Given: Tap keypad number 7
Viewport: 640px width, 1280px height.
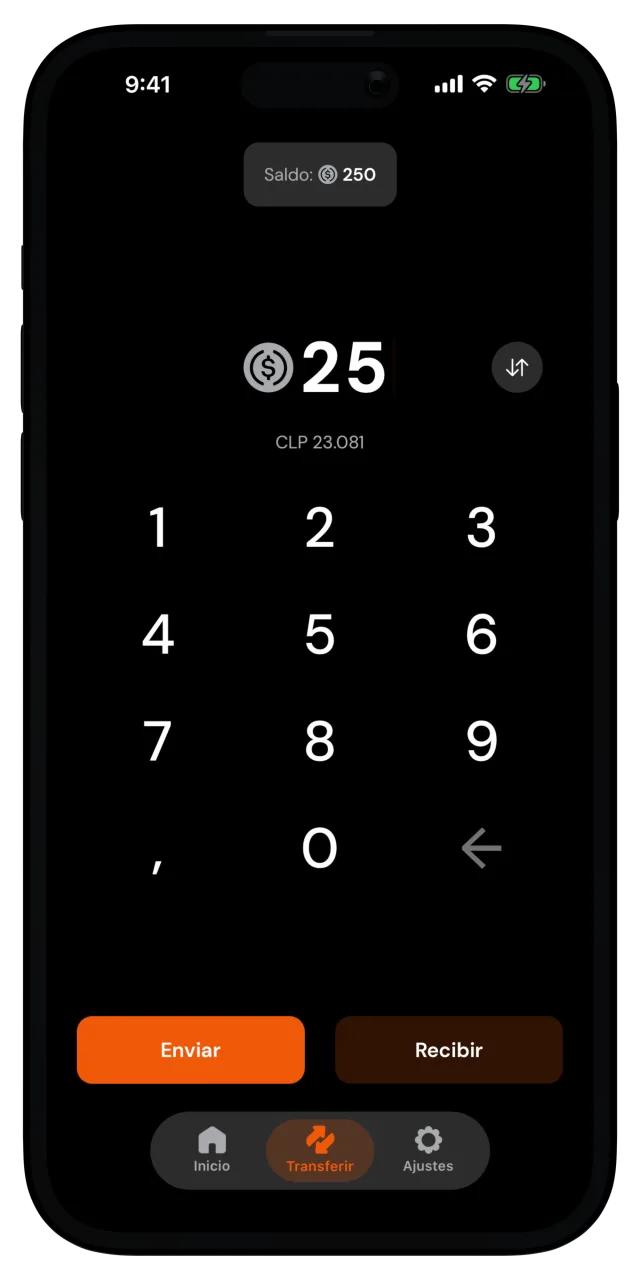Looking at the screenshot, I should point(158,741).
